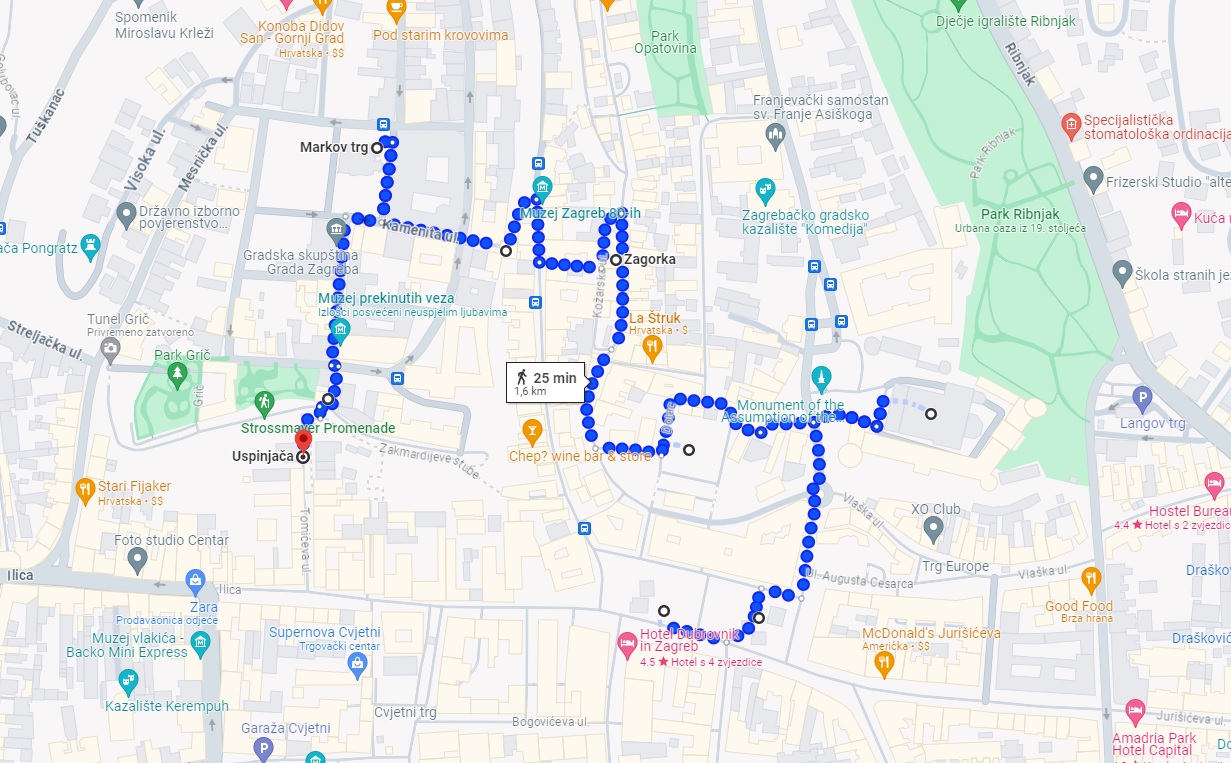Tap the 25 min walking route label

(x=545, y=382)
